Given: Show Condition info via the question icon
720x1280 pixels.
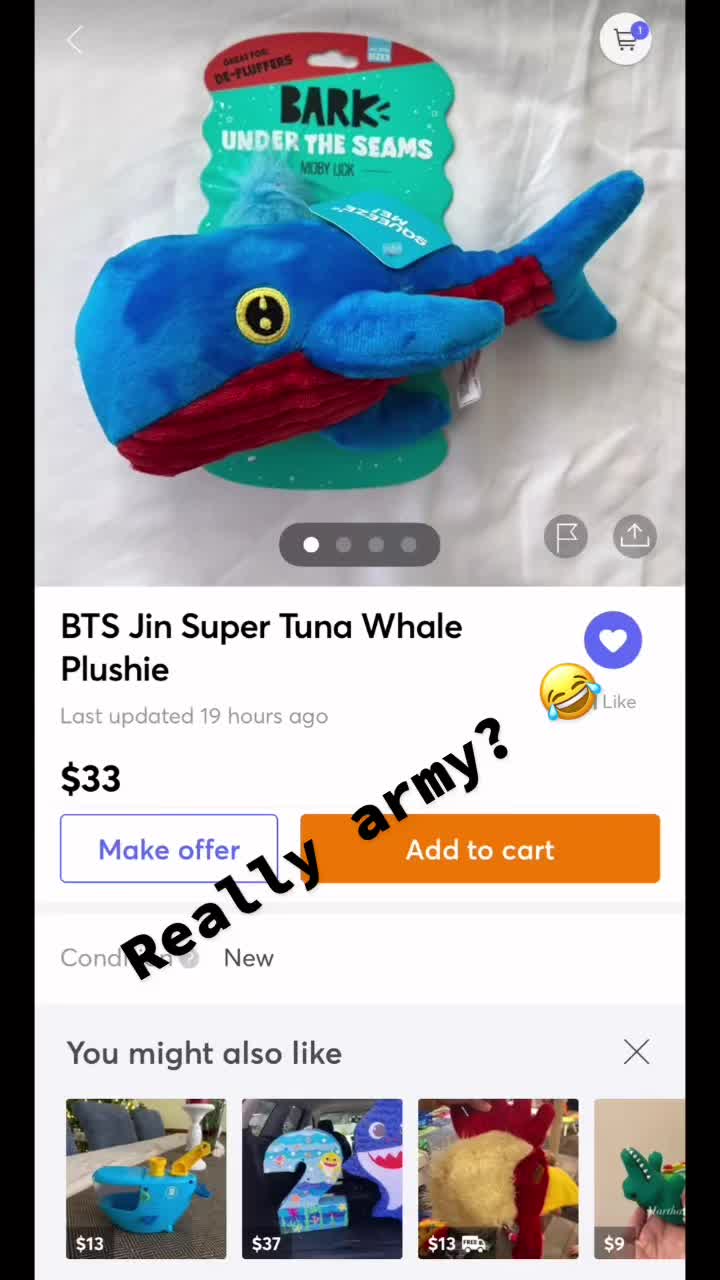Looking at the screenshot, I should (188, 958).
